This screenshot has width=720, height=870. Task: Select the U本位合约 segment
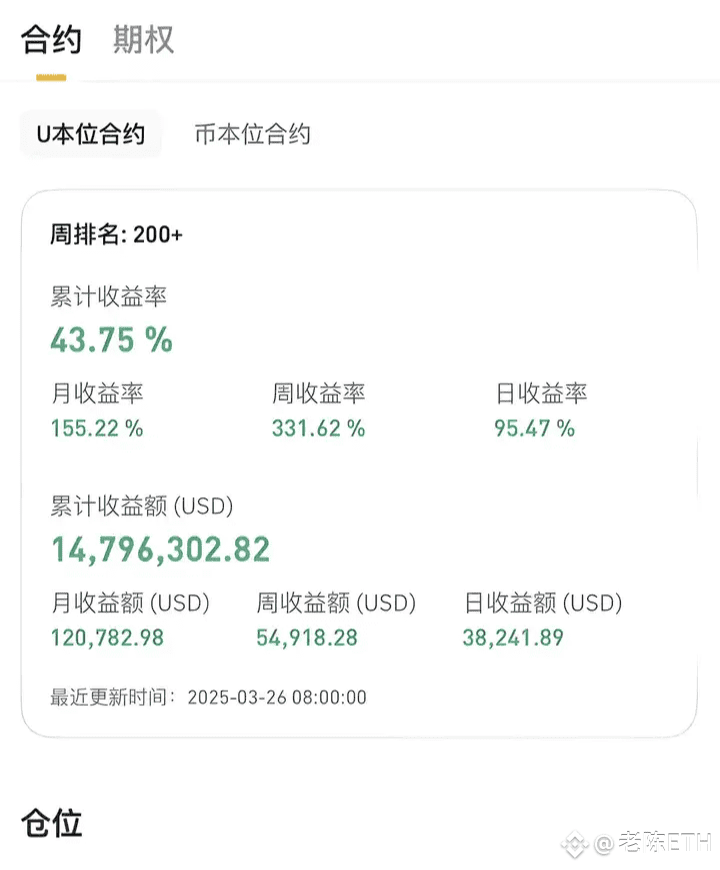click(91, 134)
